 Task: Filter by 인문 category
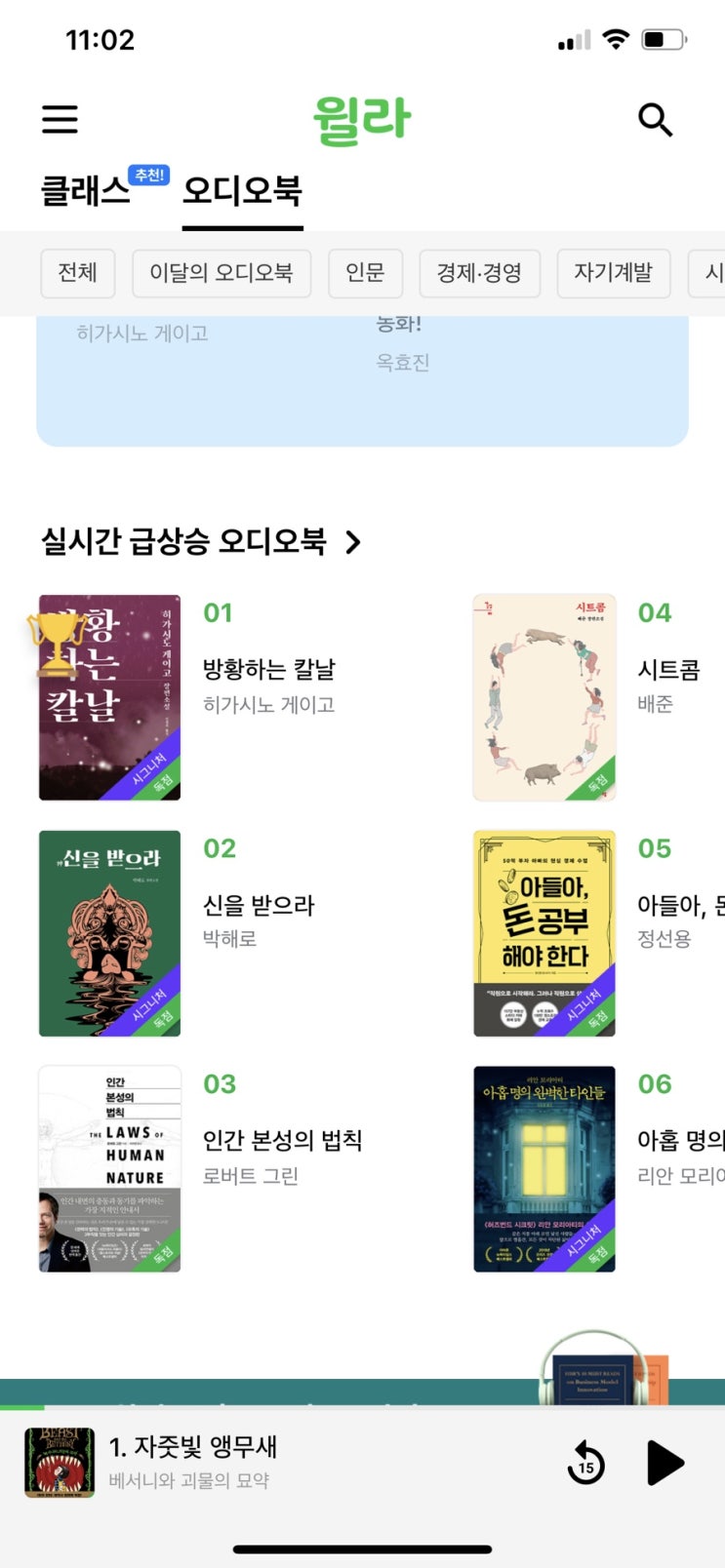pos(365,273)
